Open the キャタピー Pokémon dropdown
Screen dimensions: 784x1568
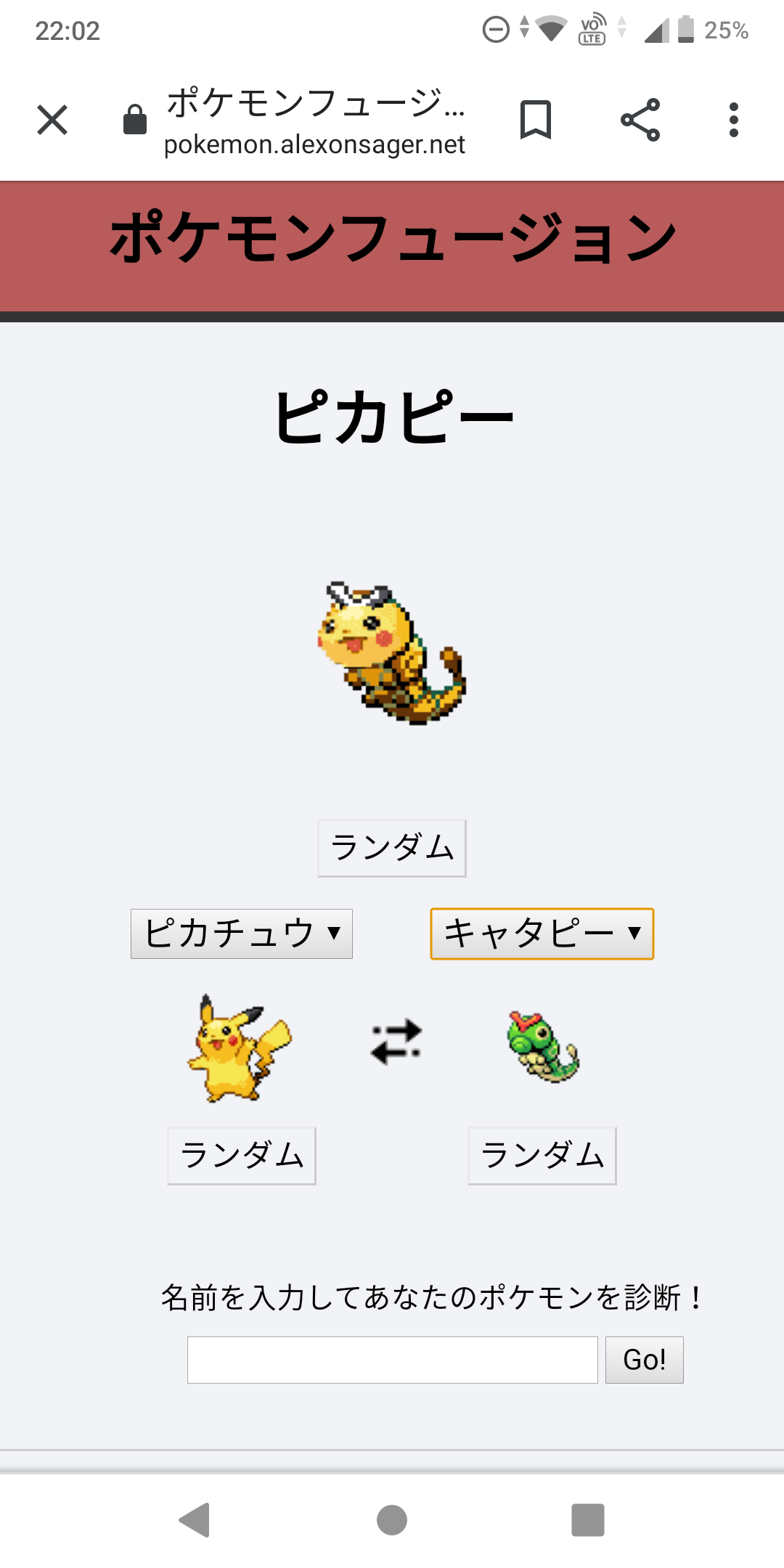541,934
